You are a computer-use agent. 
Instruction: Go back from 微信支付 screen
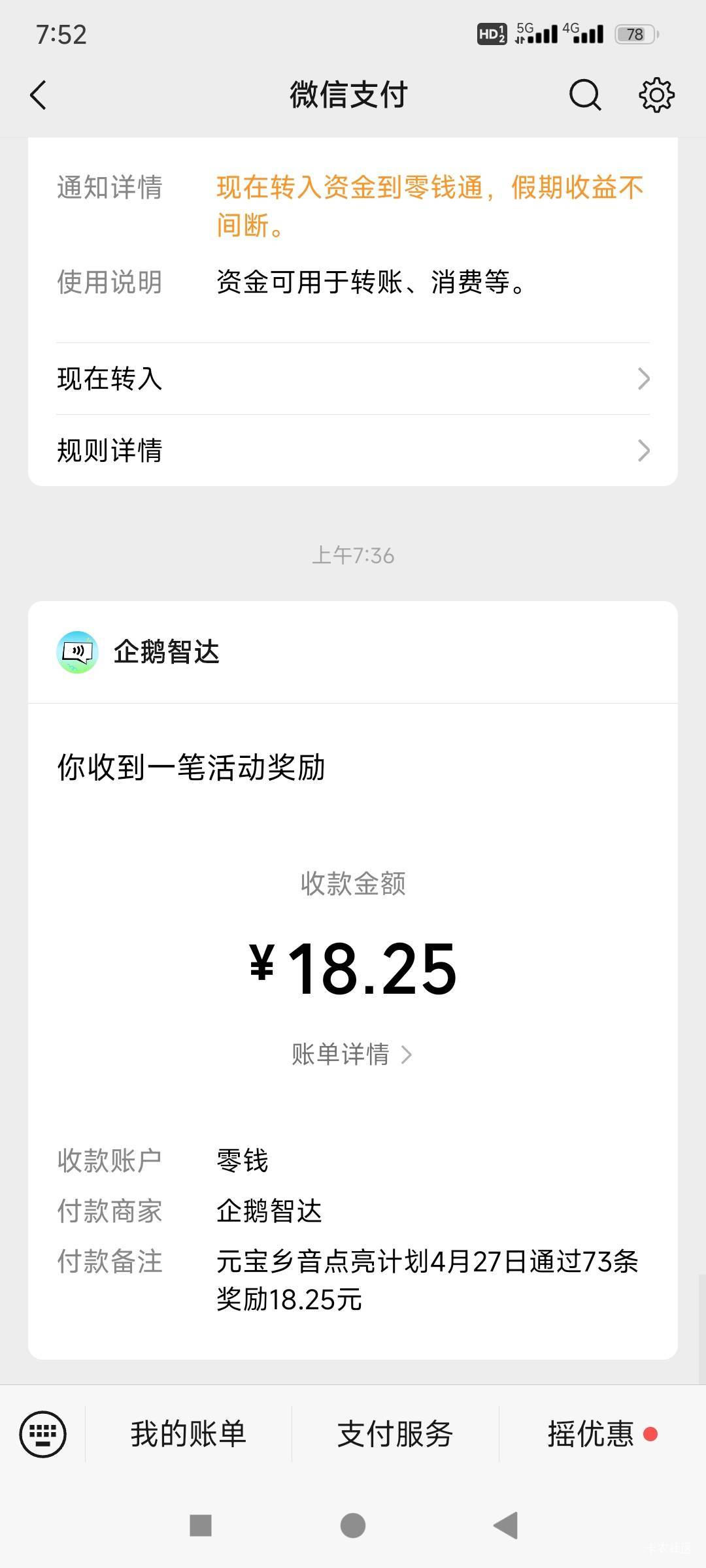tap(39, 95)
